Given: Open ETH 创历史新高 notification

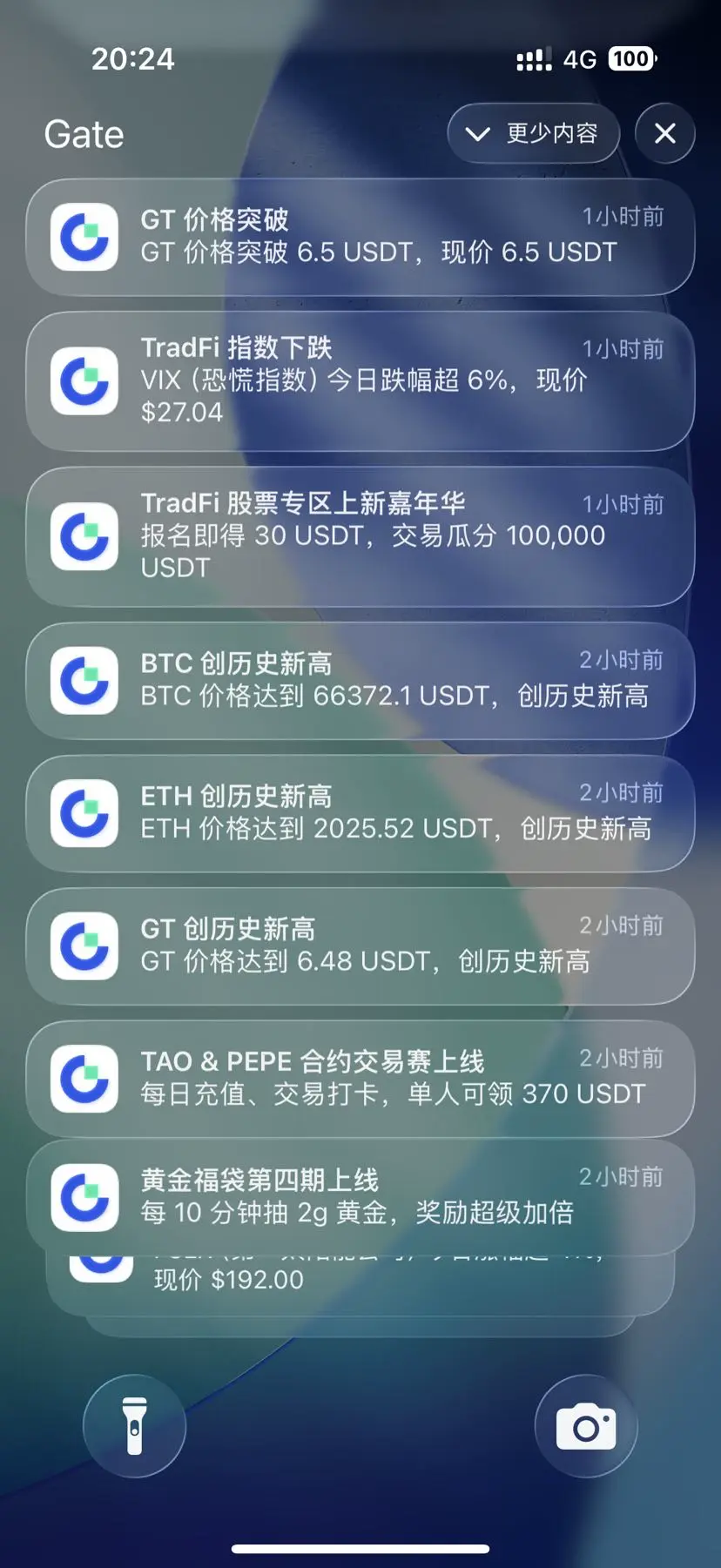Looking at the screenshot, I should click(x=360, y=812).
